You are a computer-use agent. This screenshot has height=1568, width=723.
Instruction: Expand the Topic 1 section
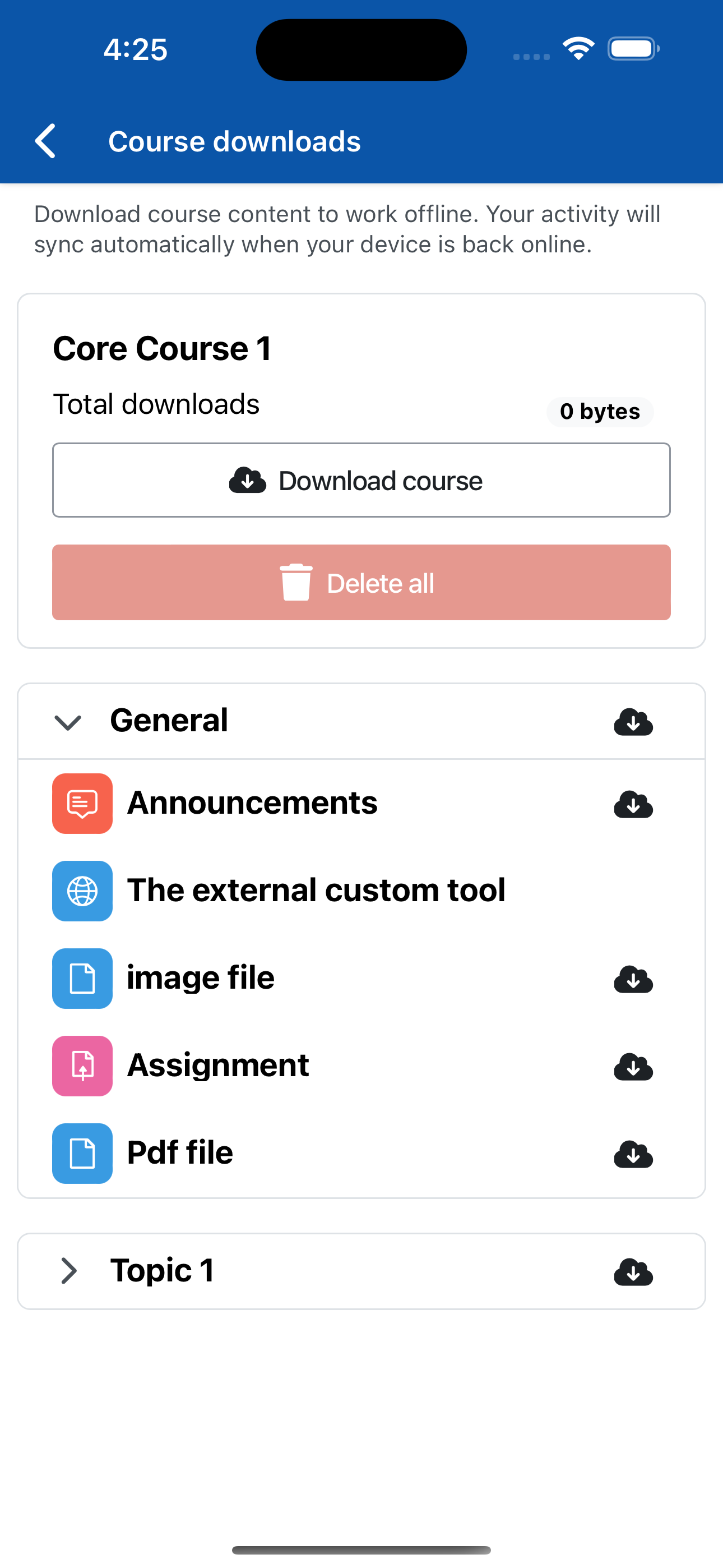[x=69, y=1271]
